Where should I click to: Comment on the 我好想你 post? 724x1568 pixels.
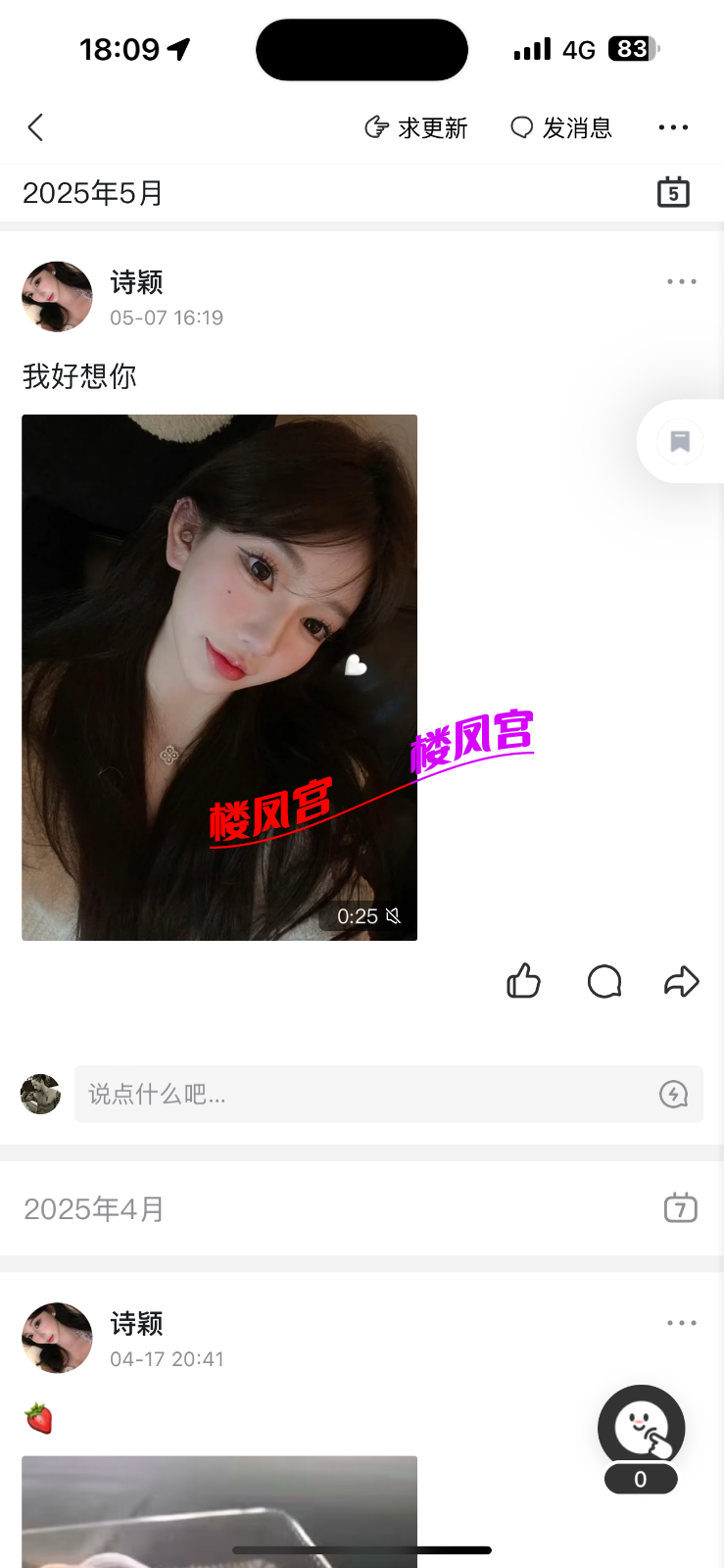604,981
